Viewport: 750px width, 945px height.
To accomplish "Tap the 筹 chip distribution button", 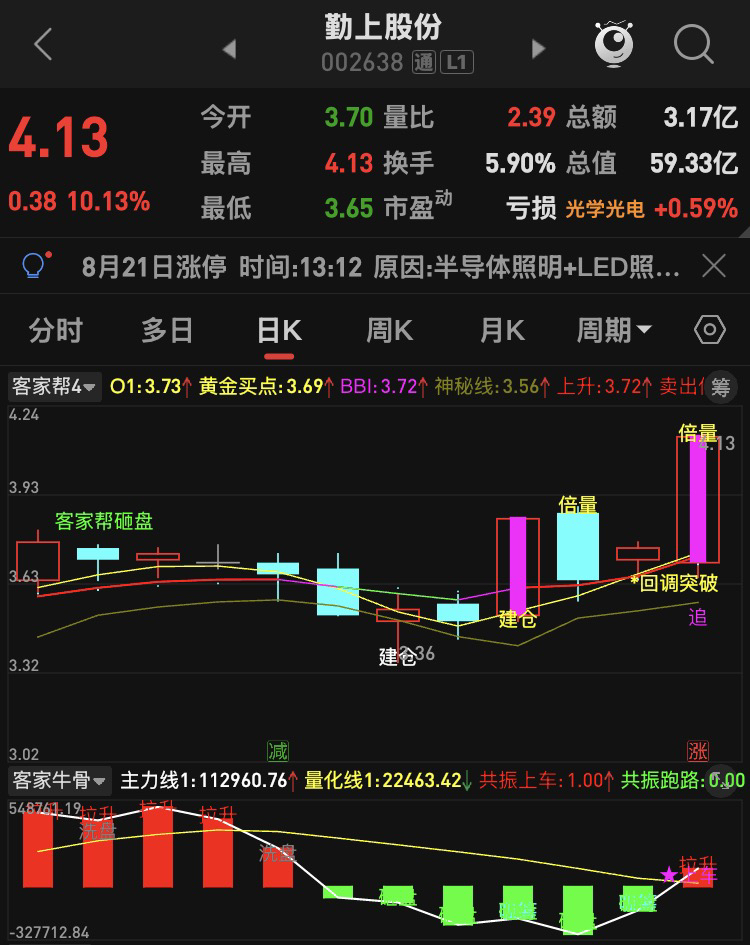I will click(x=720, y=386).
